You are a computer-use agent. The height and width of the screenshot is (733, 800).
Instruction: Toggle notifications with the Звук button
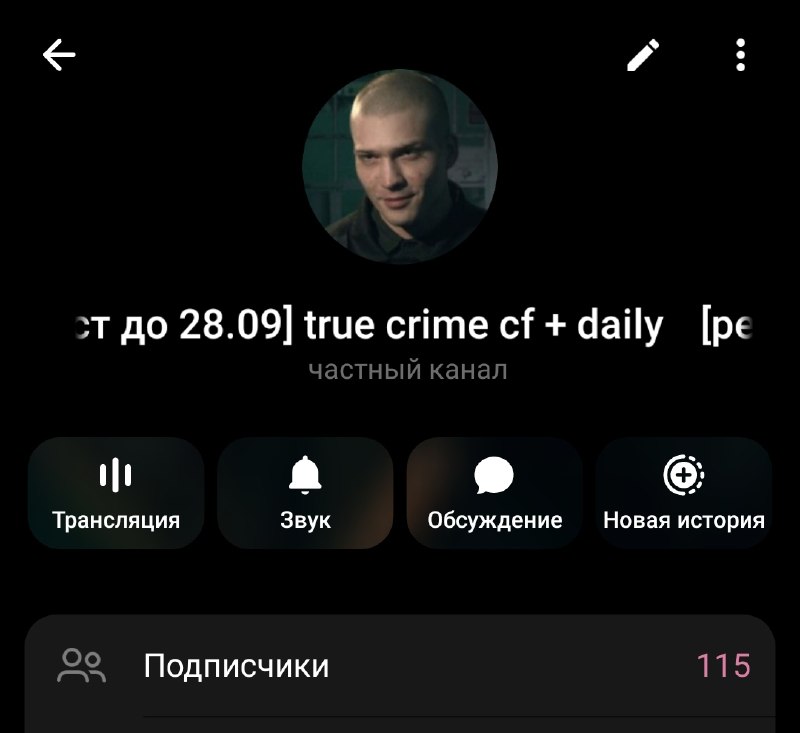(x=305, y=493)
